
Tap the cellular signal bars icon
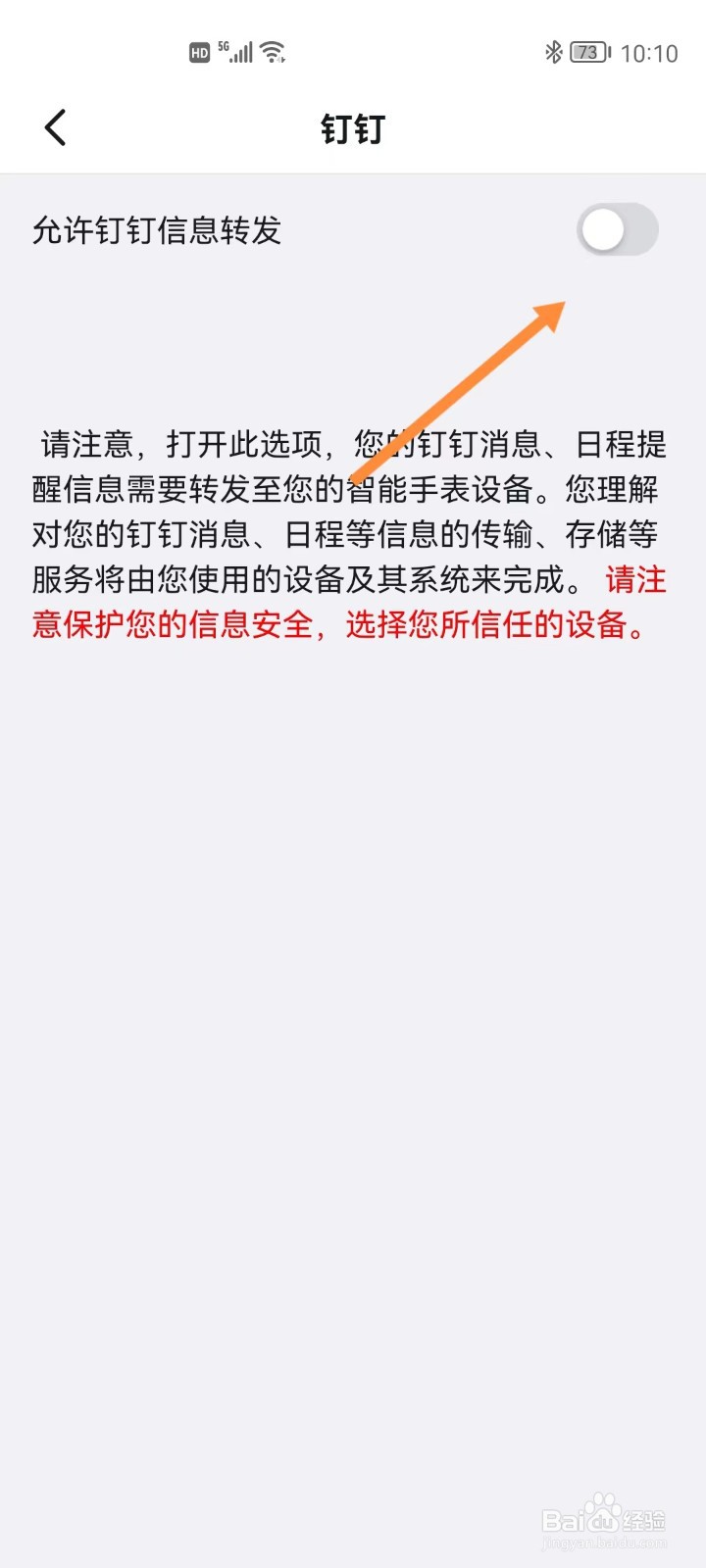243,51
